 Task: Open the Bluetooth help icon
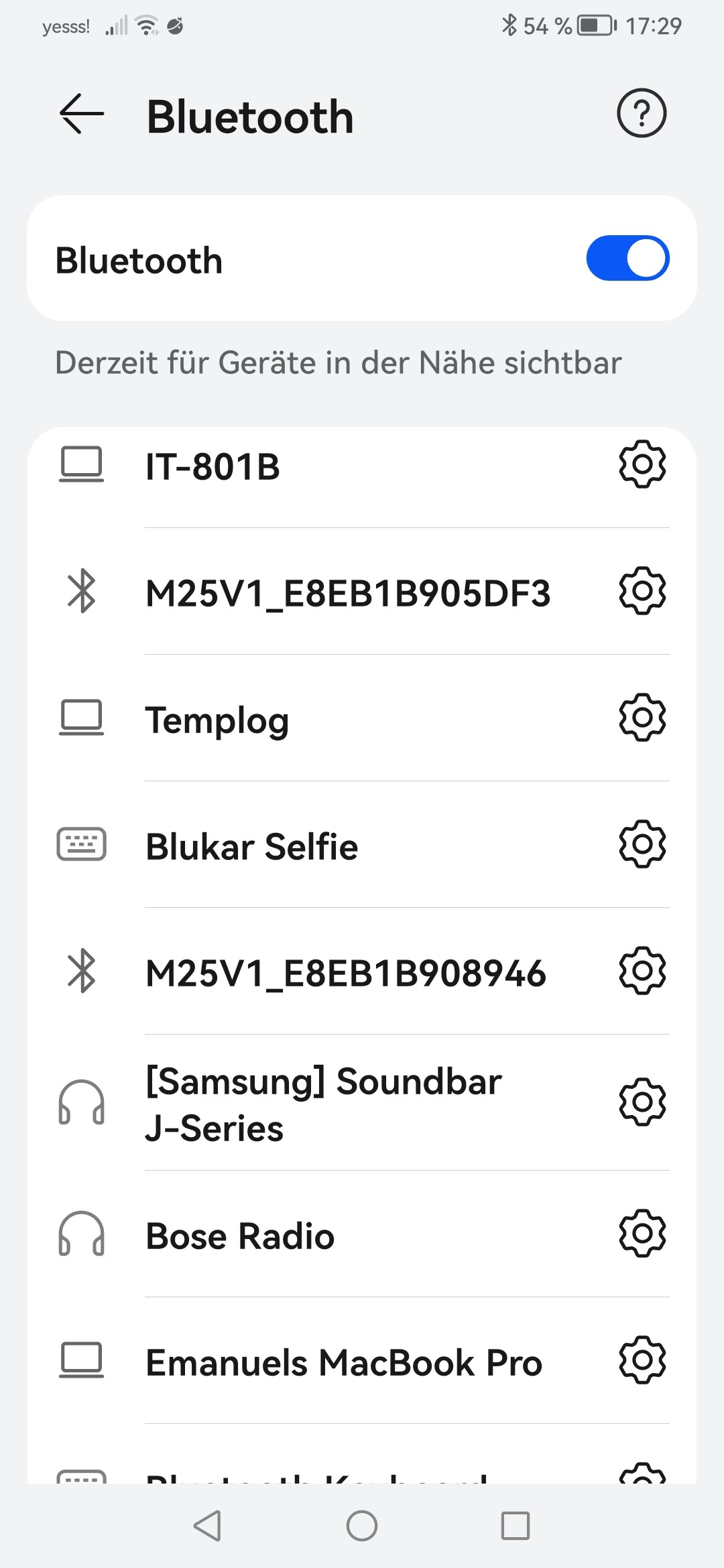pyautogui.click(x=642, y=113)
